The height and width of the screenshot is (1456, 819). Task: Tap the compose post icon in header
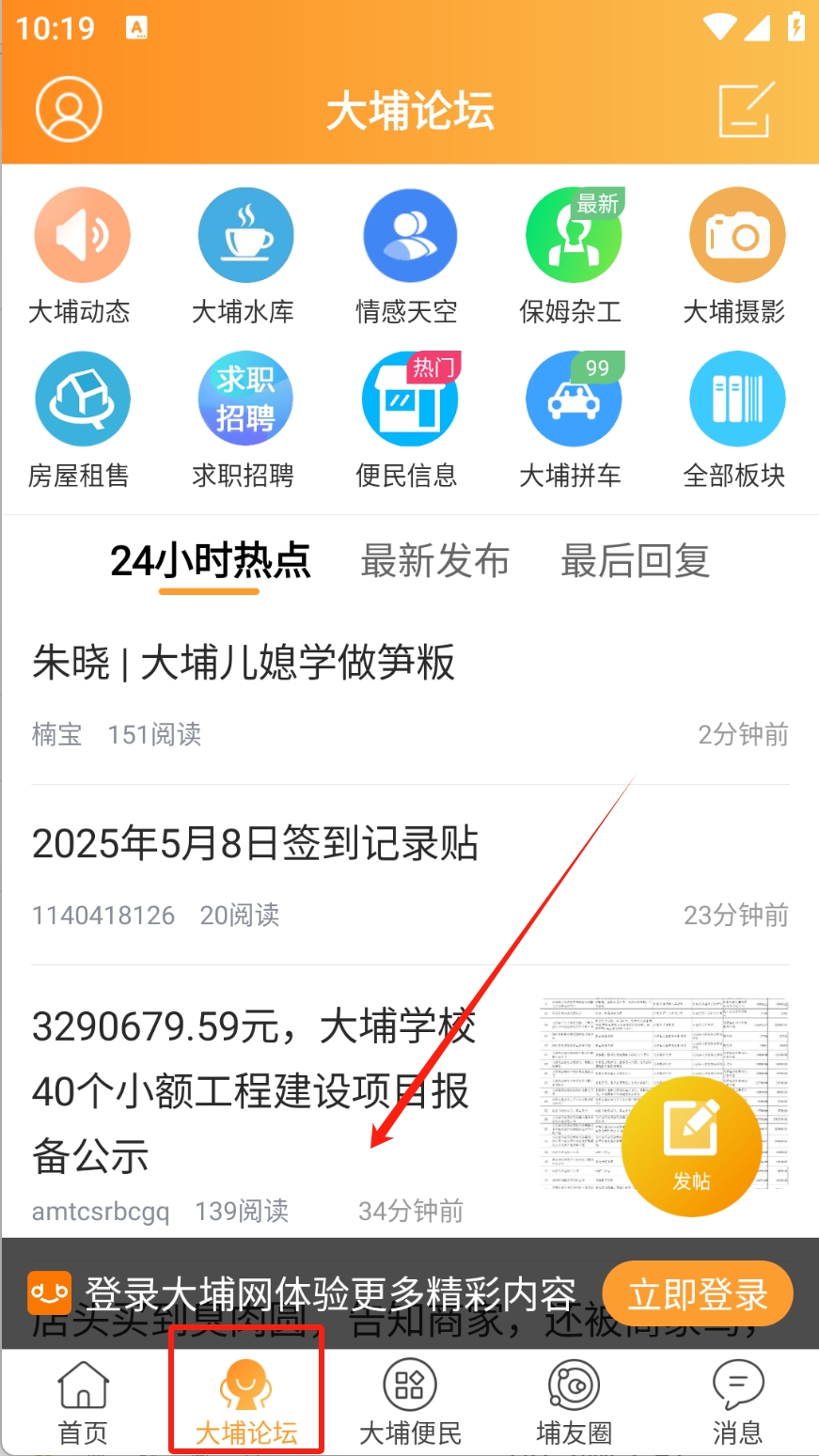(747, 110)
